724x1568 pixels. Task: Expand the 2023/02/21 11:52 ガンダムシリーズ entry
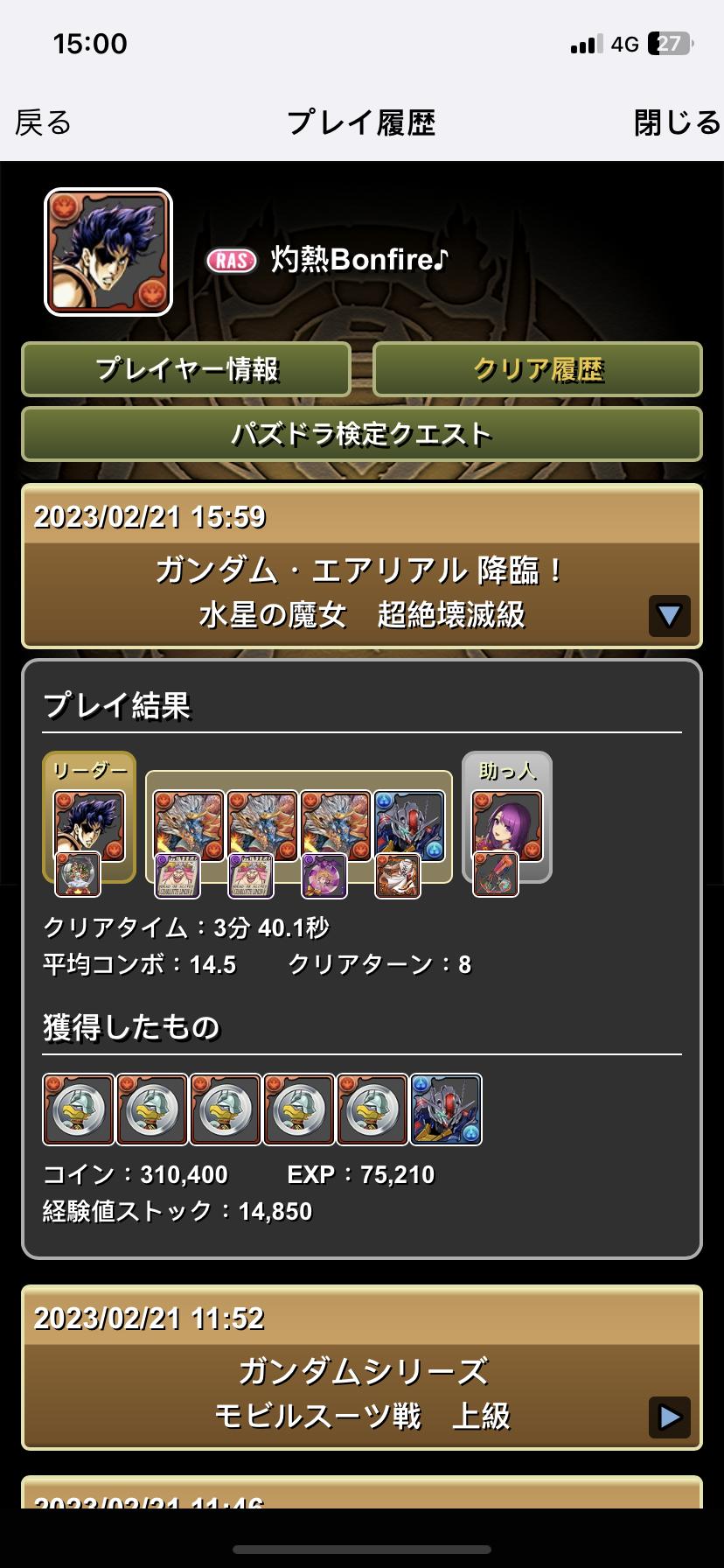point(669,1417)
